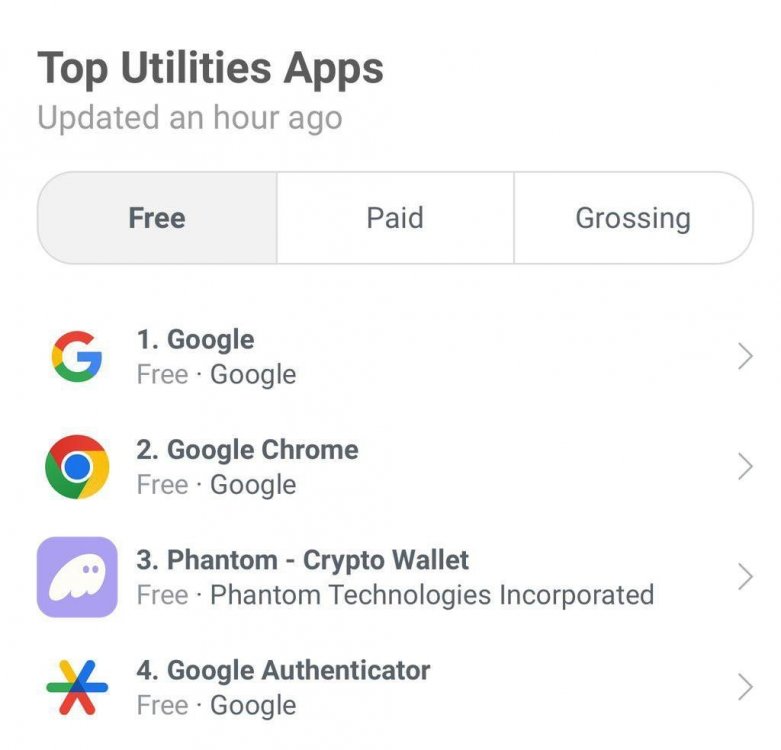This screenshot has height=750, width=781.
Task: View Phantom - Crypto Wallet details
Action: click(x=390, y=577)
